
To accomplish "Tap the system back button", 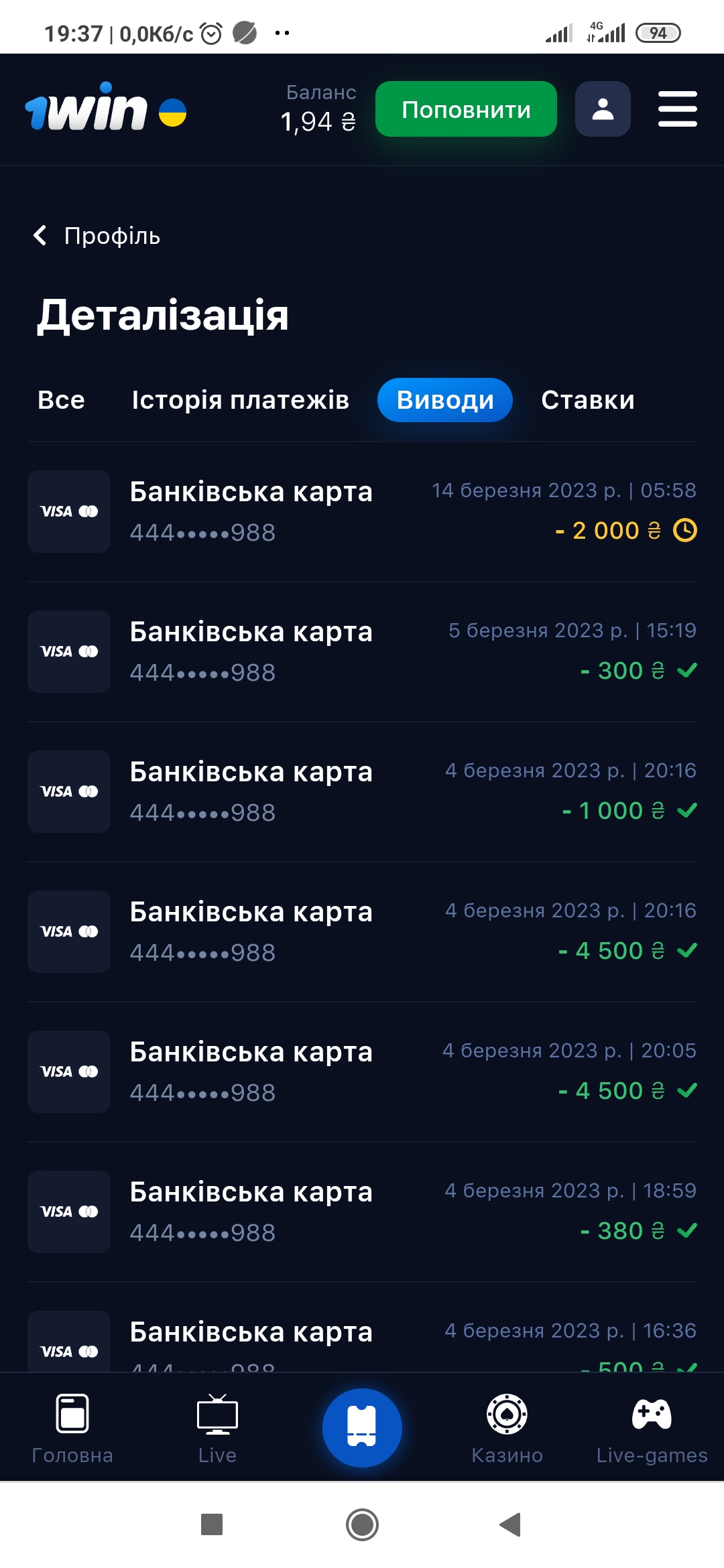I will pos(511,1524).
